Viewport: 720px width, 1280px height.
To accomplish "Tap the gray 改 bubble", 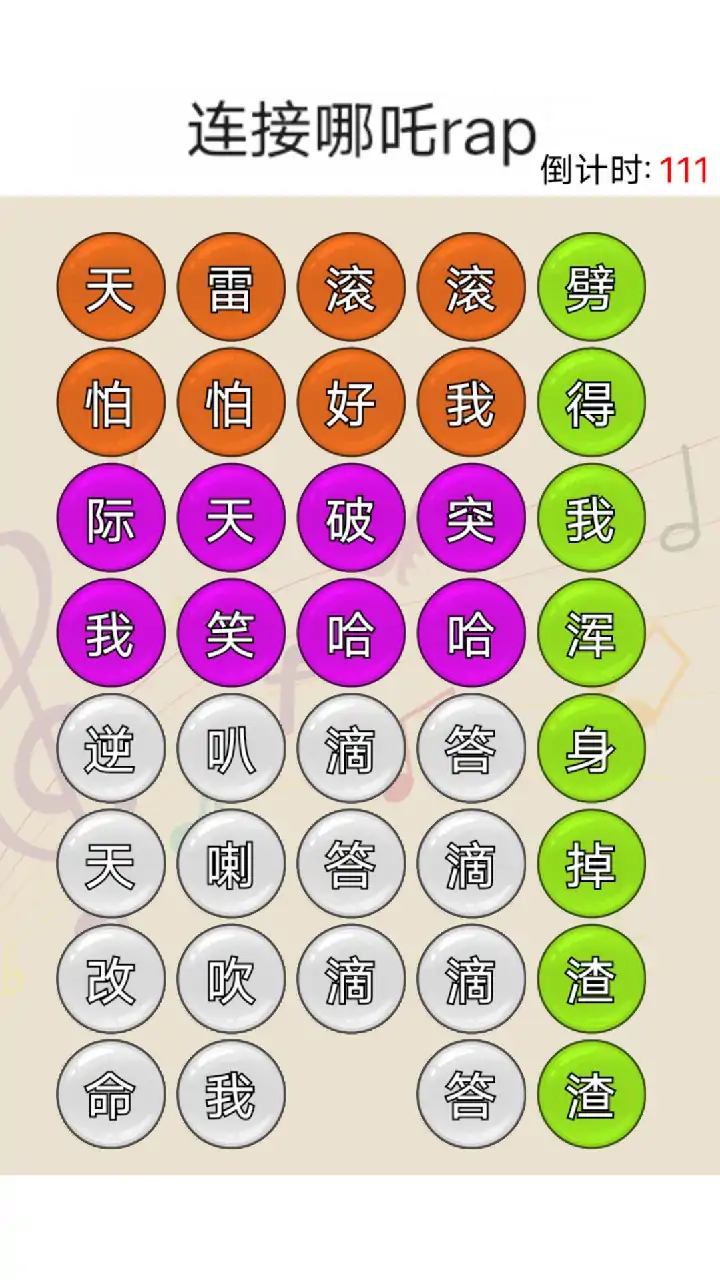I will coord(111,979).
